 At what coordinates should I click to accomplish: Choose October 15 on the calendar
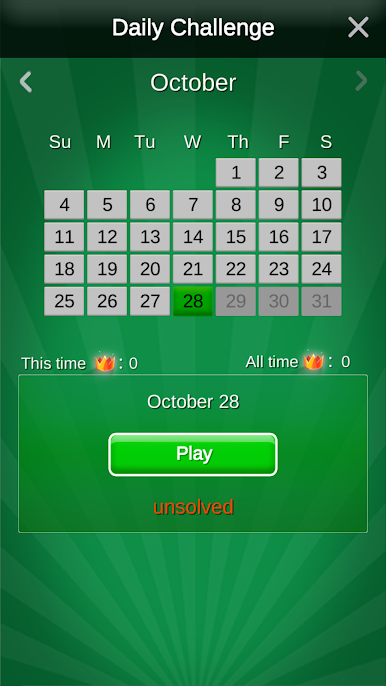[x=236, y=237]
